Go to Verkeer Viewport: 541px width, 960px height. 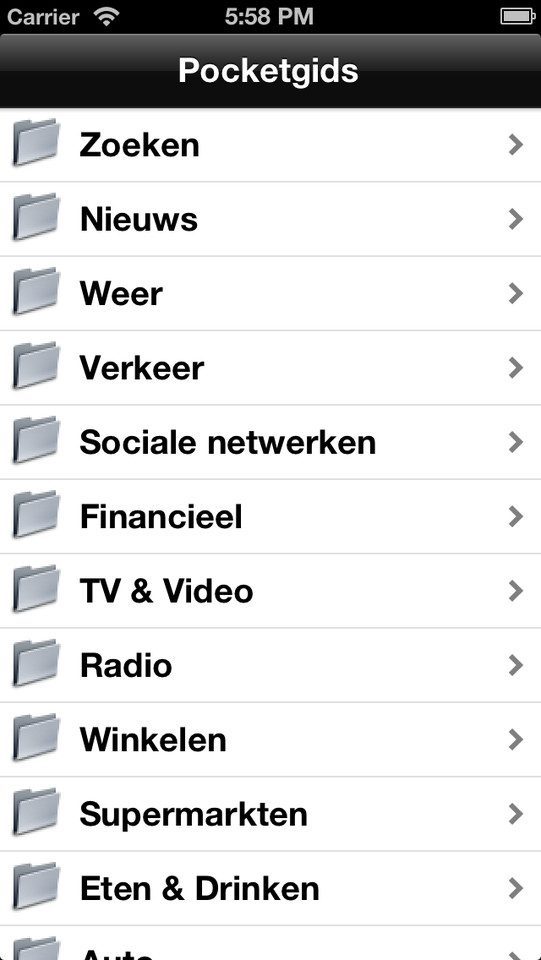tap(270, 368)
